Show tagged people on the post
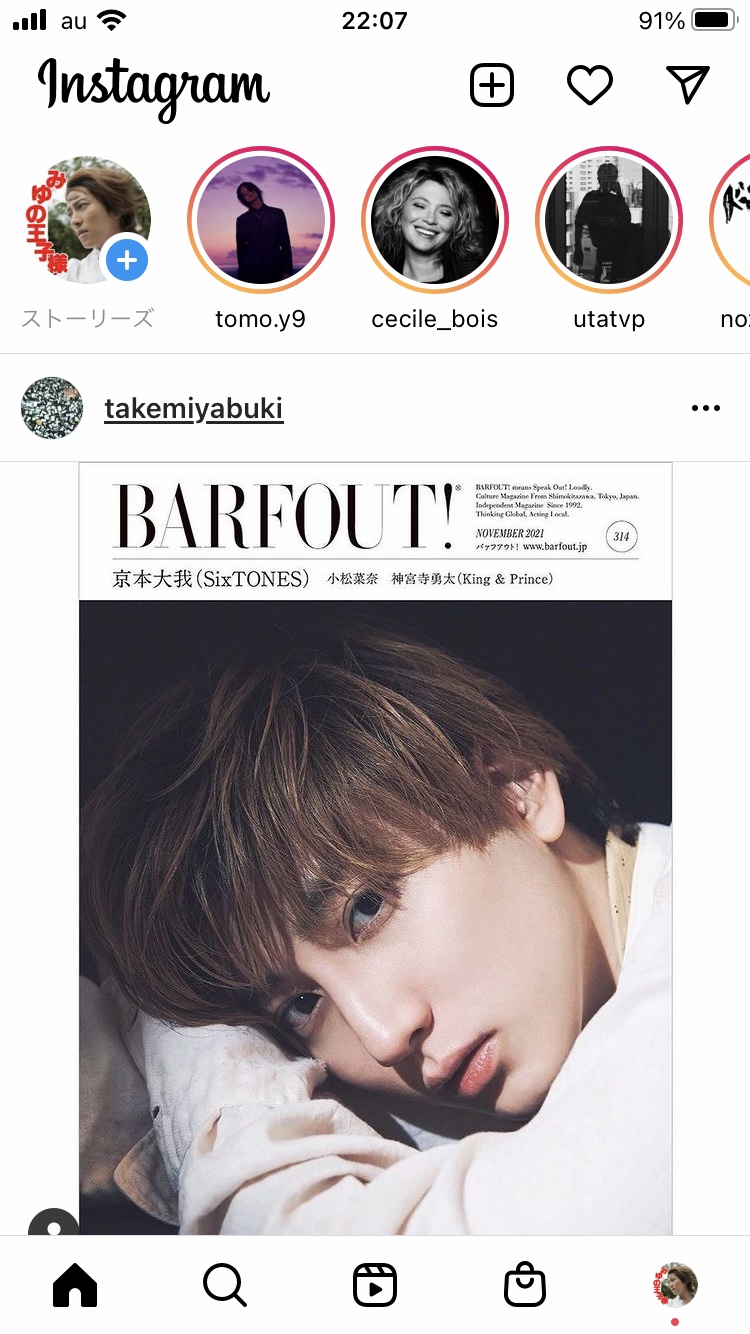Screen dimensions: 750x1334 pos(54,1222)
